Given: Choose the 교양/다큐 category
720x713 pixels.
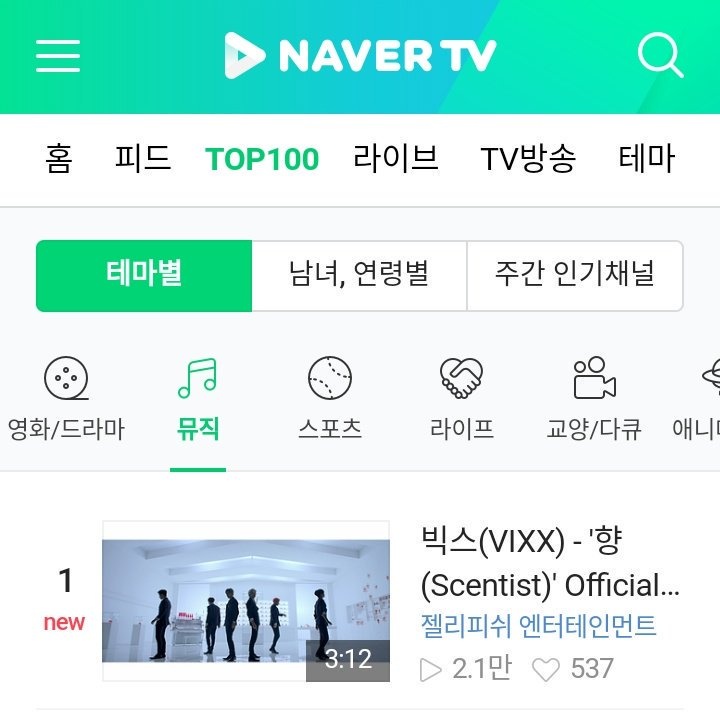Looking at the screenshot, I should pyautogui.click(x=594, y=400).
